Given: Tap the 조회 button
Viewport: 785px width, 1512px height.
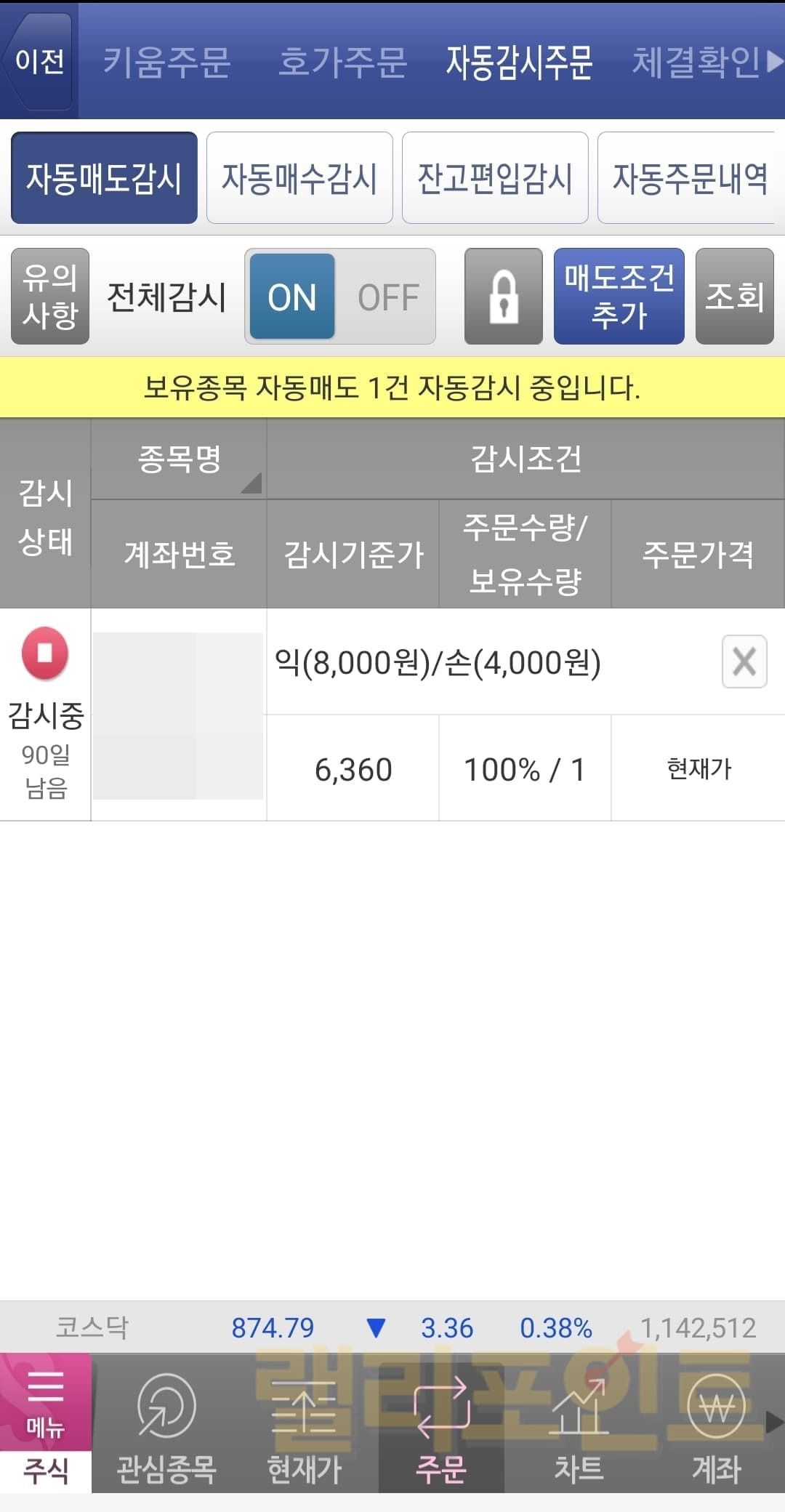Looking at the screenshot, I should [734, 296].
